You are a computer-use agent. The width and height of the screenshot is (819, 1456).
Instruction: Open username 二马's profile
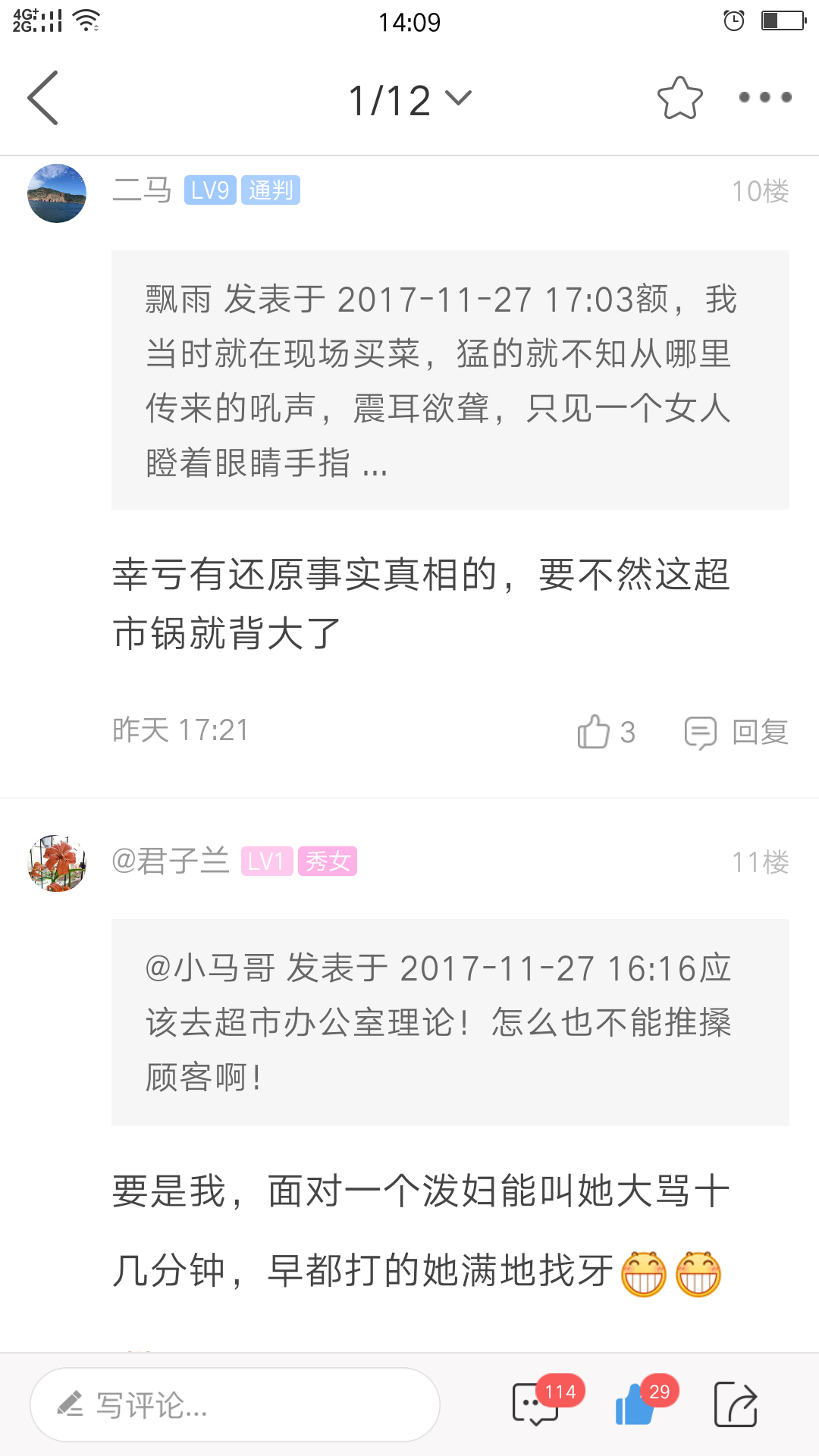click(143, 190)
